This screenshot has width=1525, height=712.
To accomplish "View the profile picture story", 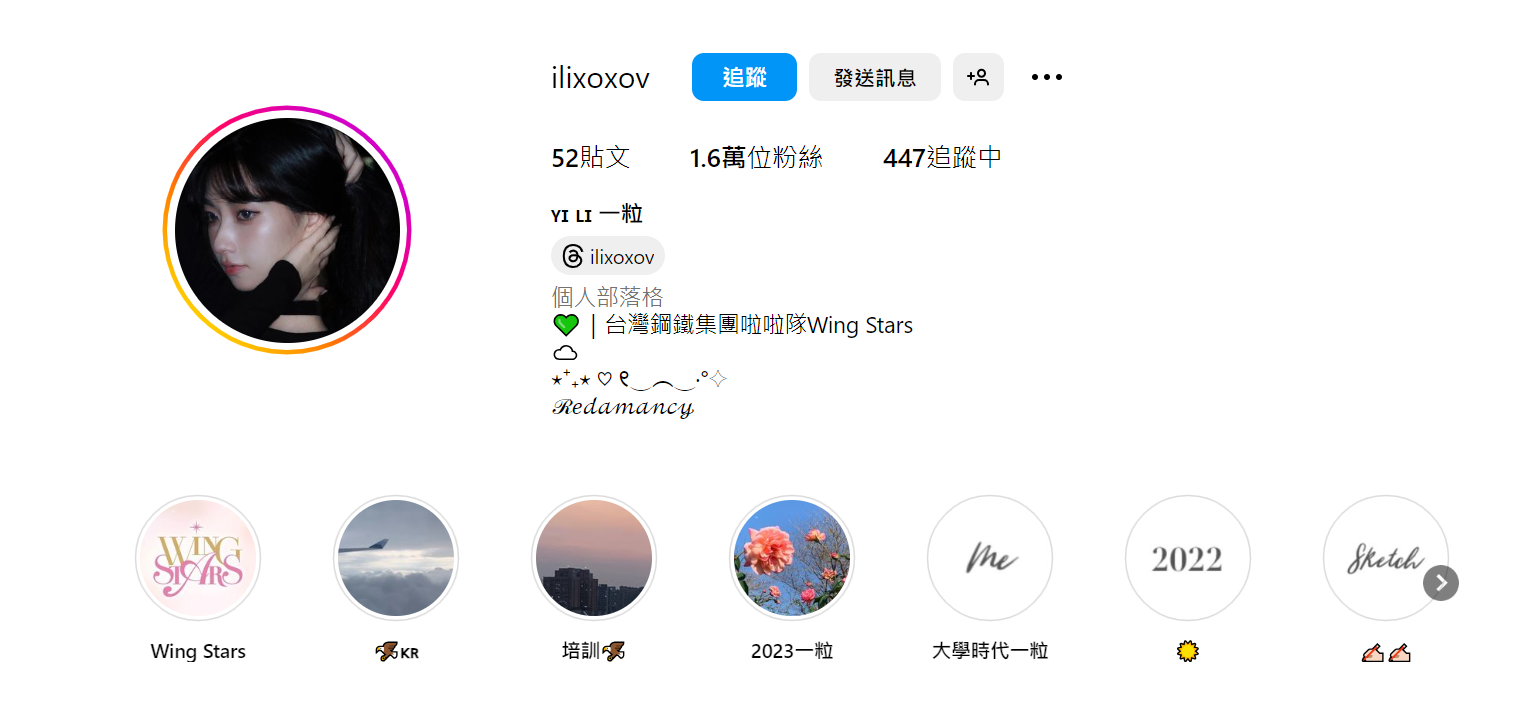I will pyautogui.click(x=287, y=230).
